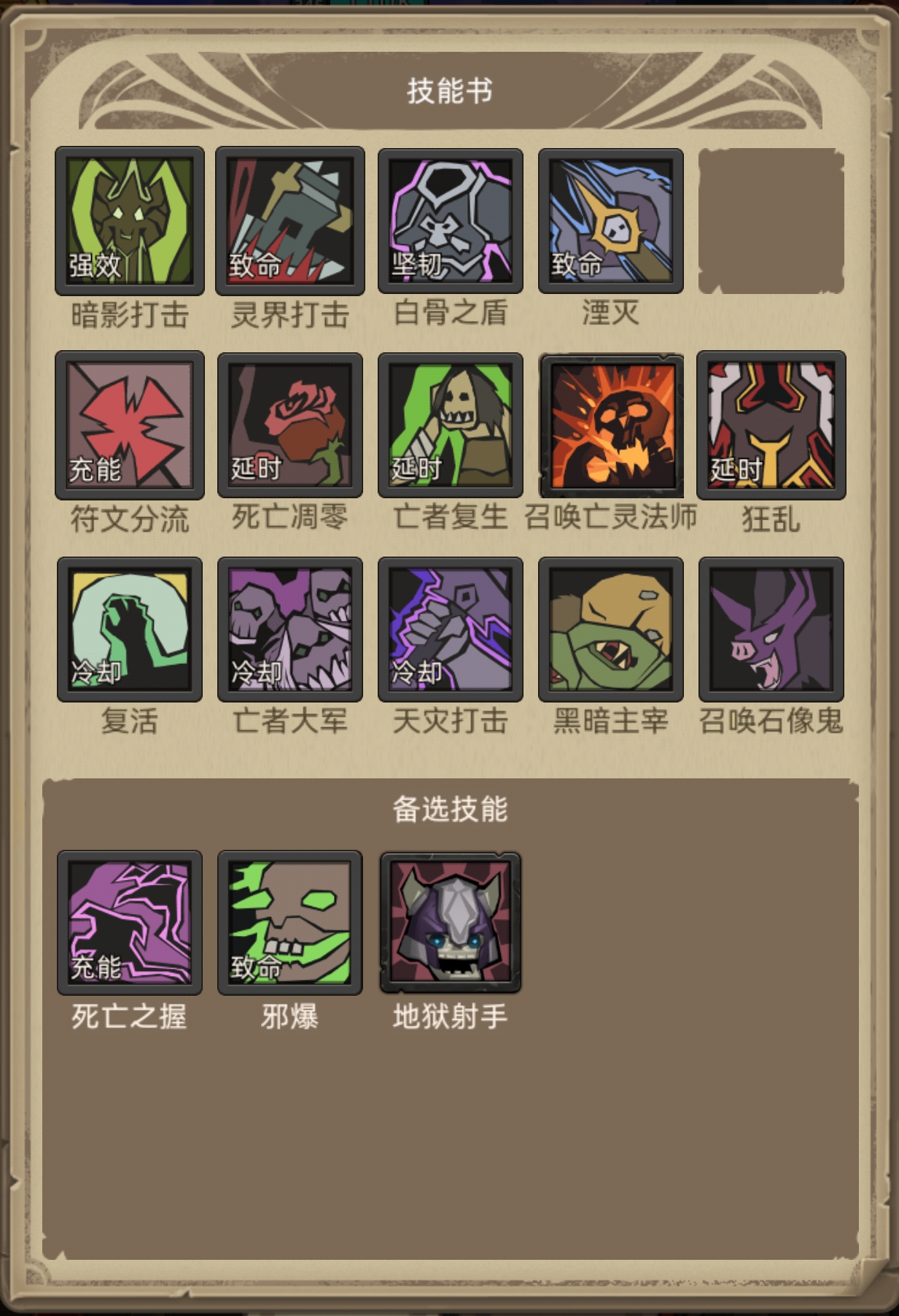
Task: Open the 亡者大军 skill
Action: point(290,630)
